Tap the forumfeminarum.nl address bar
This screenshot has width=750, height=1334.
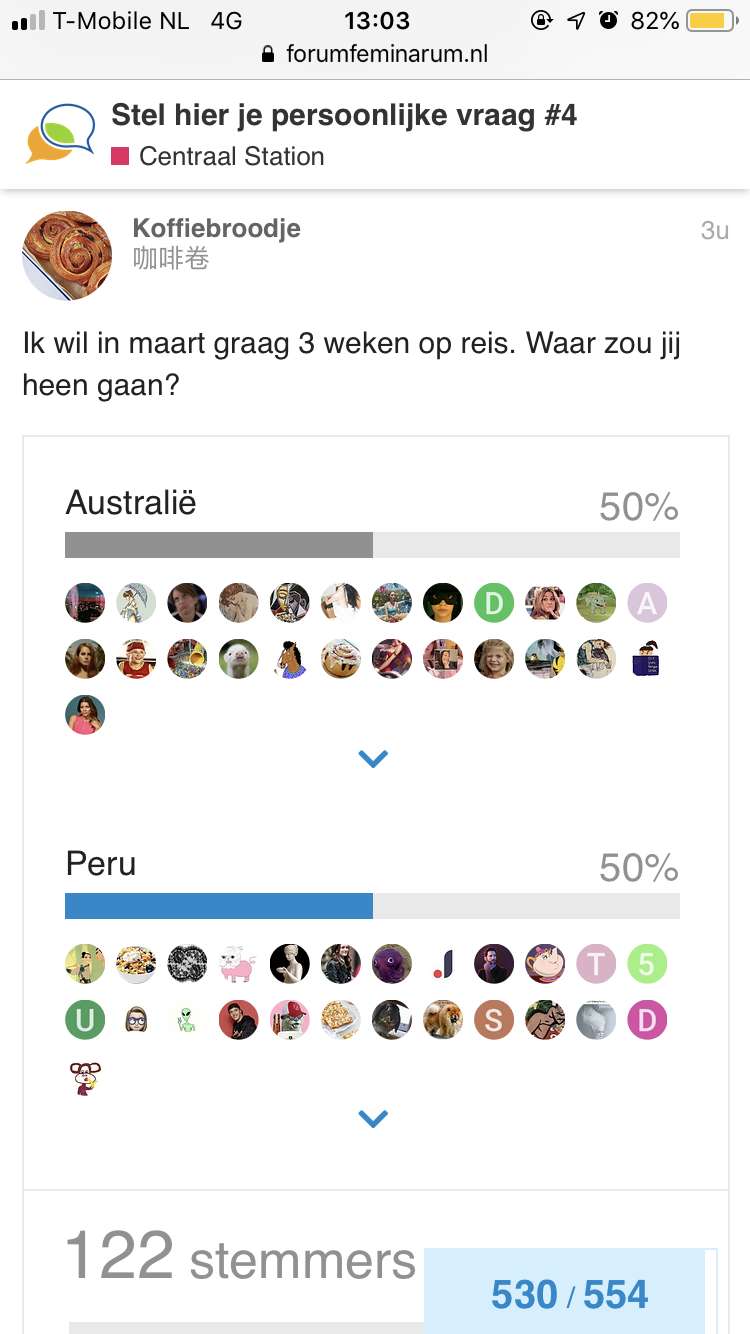click(x=375, y=54)
